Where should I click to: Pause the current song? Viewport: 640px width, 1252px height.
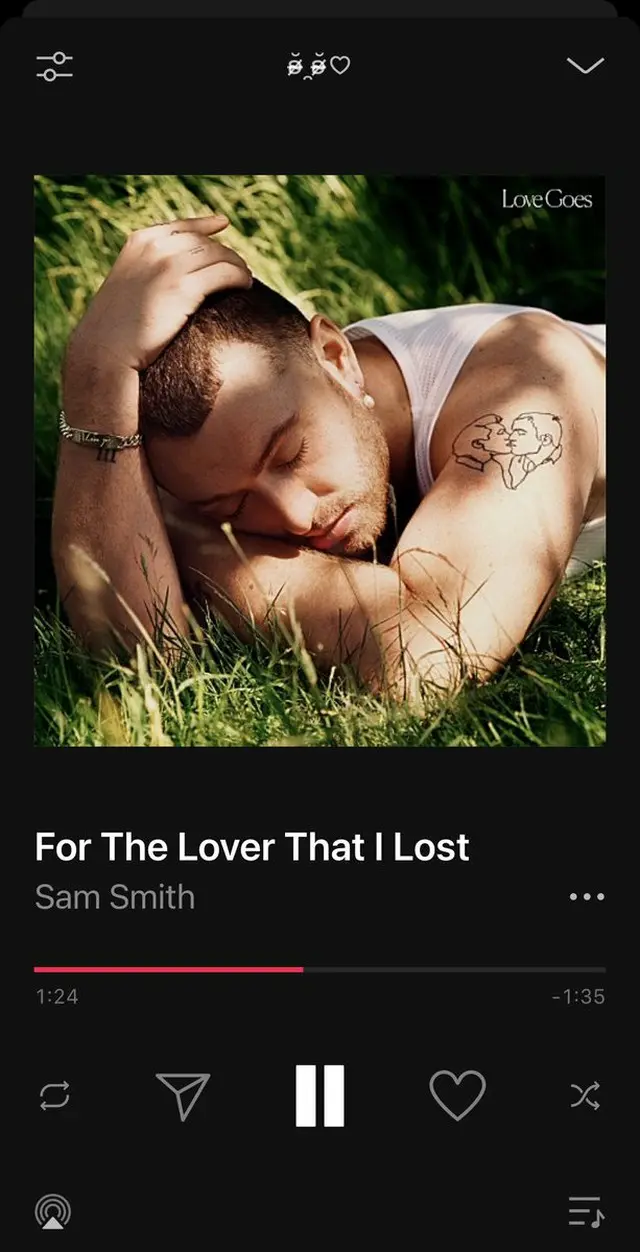tap(320, 1096)
